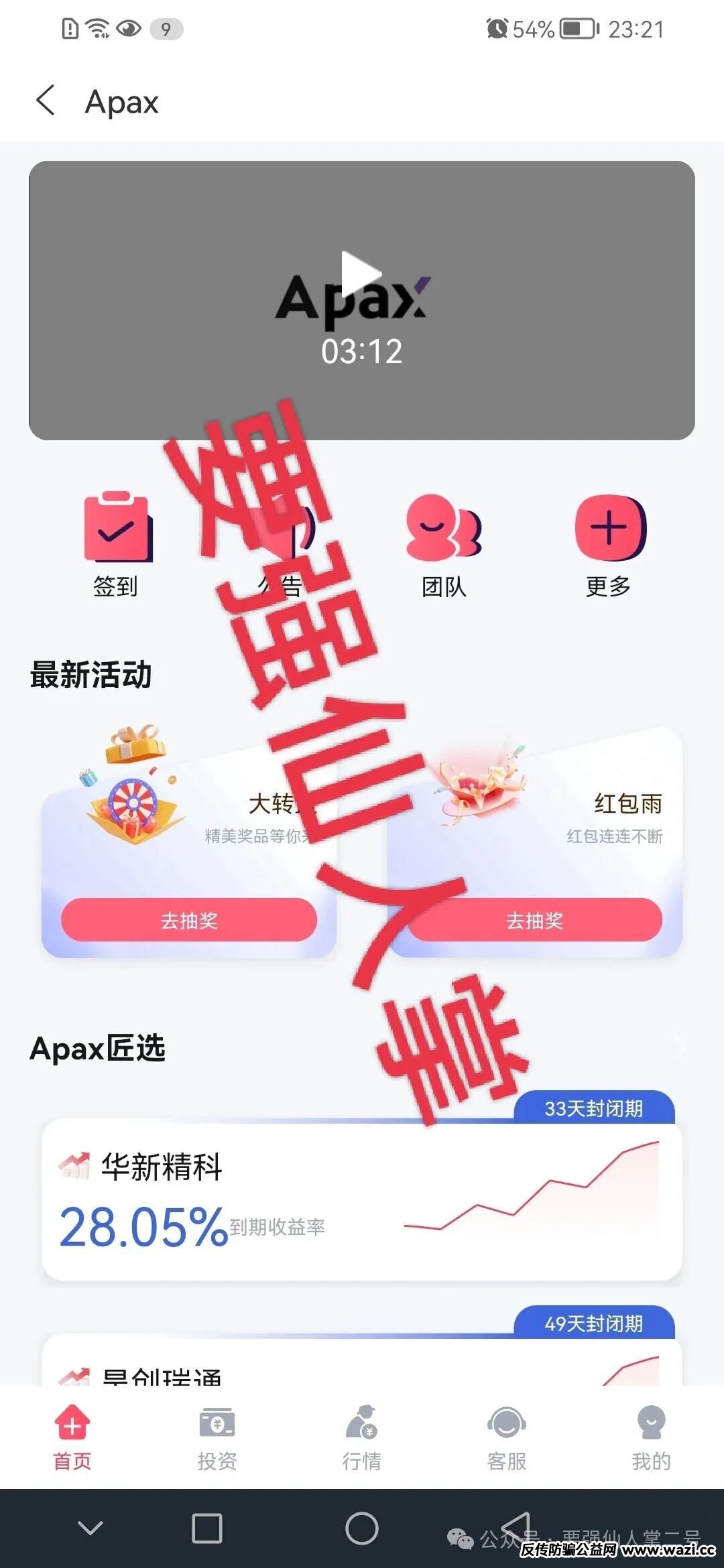Go back using the header arrow
Viewport: 724px width, 1568px height.
(x=46, y=101)
